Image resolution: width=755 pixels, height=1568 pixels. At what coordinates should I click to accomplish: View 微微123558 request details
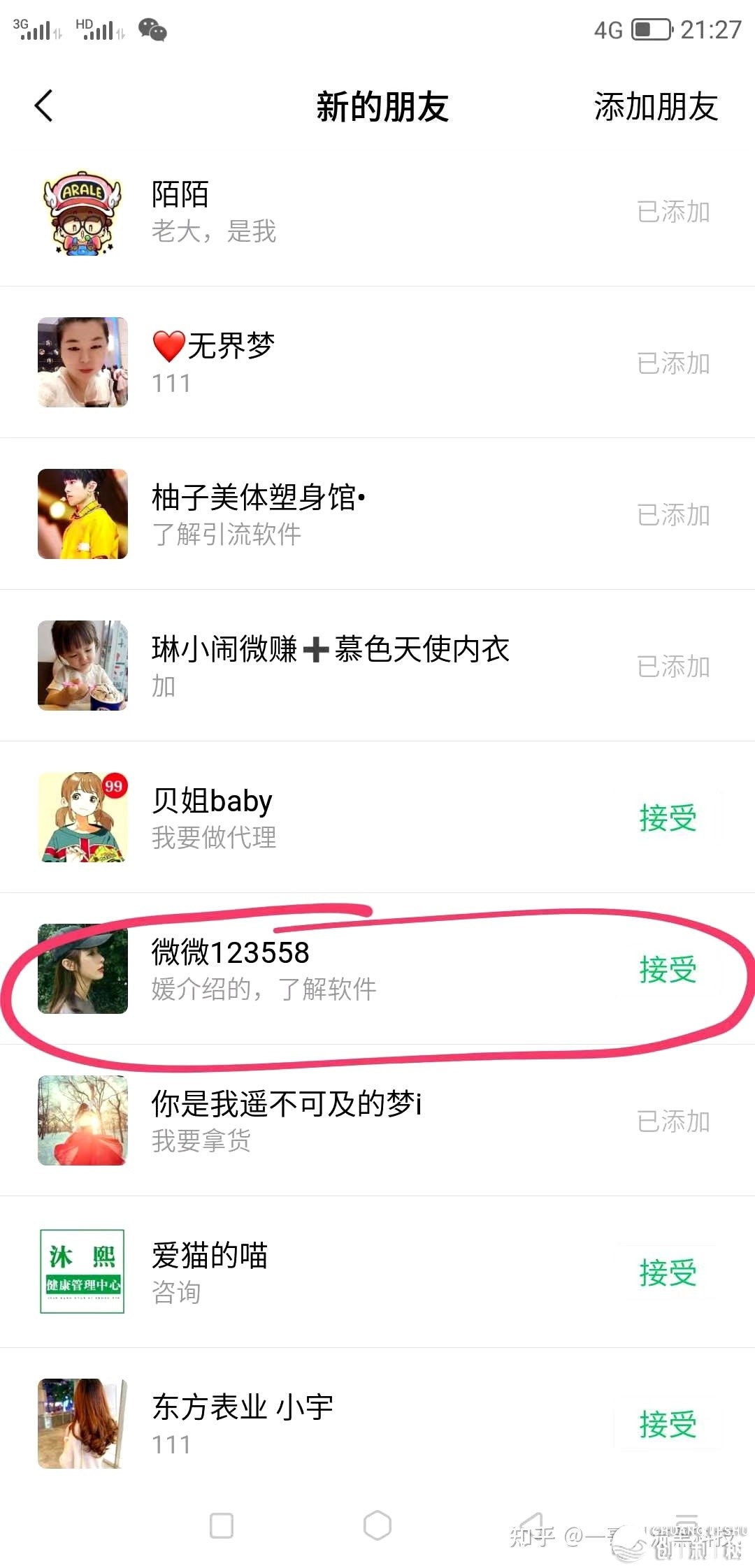pyautogui.click(x=315, y=969)
